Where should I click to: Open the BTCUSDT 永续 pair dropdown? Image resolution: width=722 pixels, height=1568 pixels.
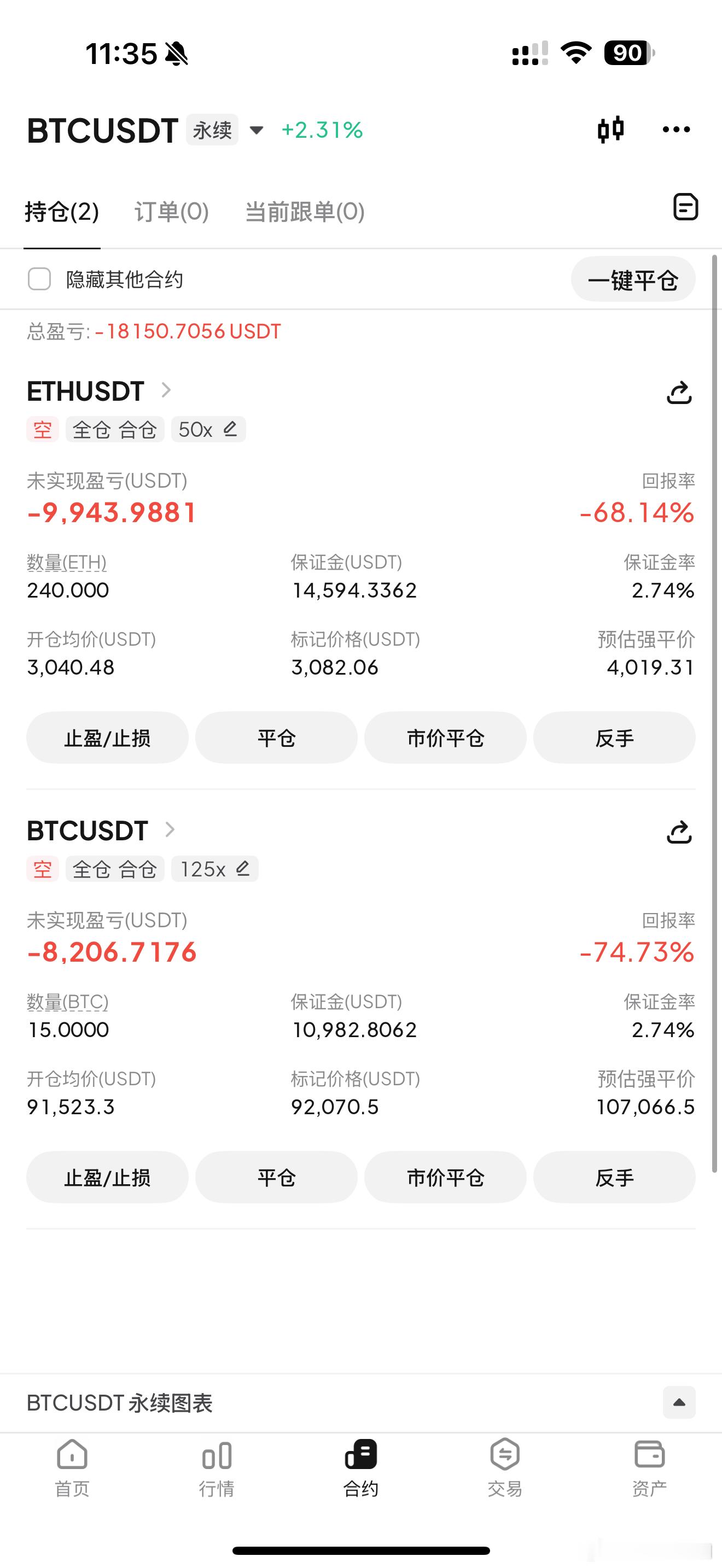point(257,130)
